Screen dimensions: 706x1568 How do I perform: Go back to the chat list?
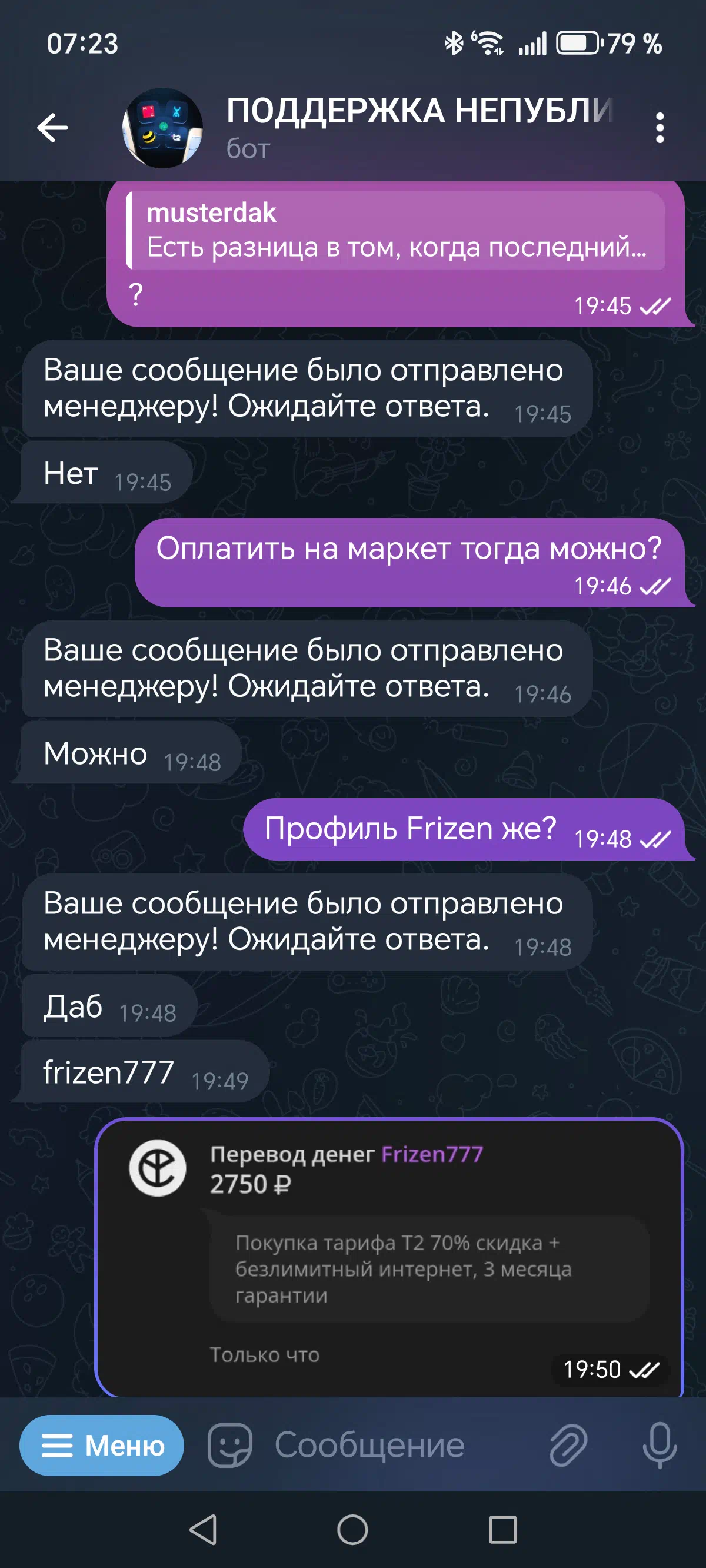(52, 128)
